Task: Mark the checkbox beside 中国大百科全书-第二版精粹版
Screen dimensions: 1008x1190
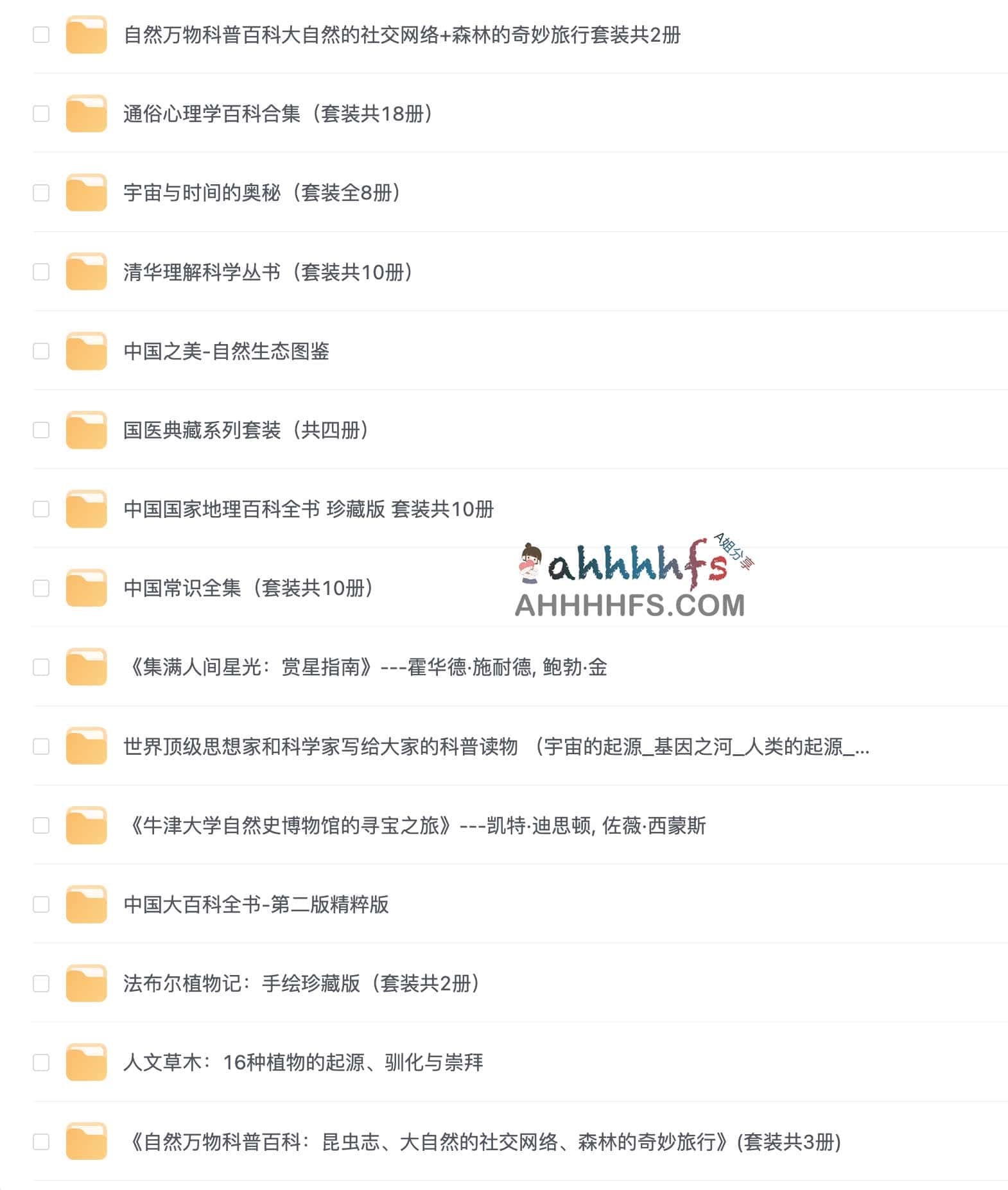Action: pos(41,904)
